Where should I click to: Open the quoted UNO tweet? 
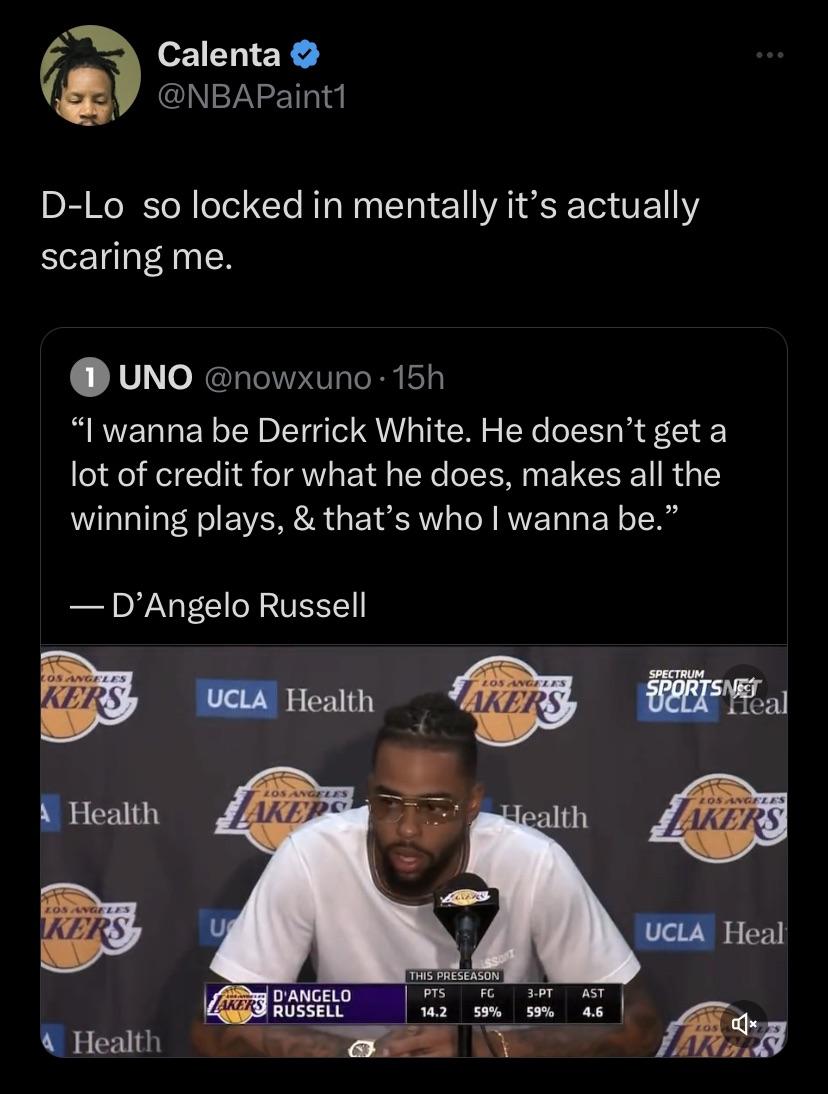(400, 490)
